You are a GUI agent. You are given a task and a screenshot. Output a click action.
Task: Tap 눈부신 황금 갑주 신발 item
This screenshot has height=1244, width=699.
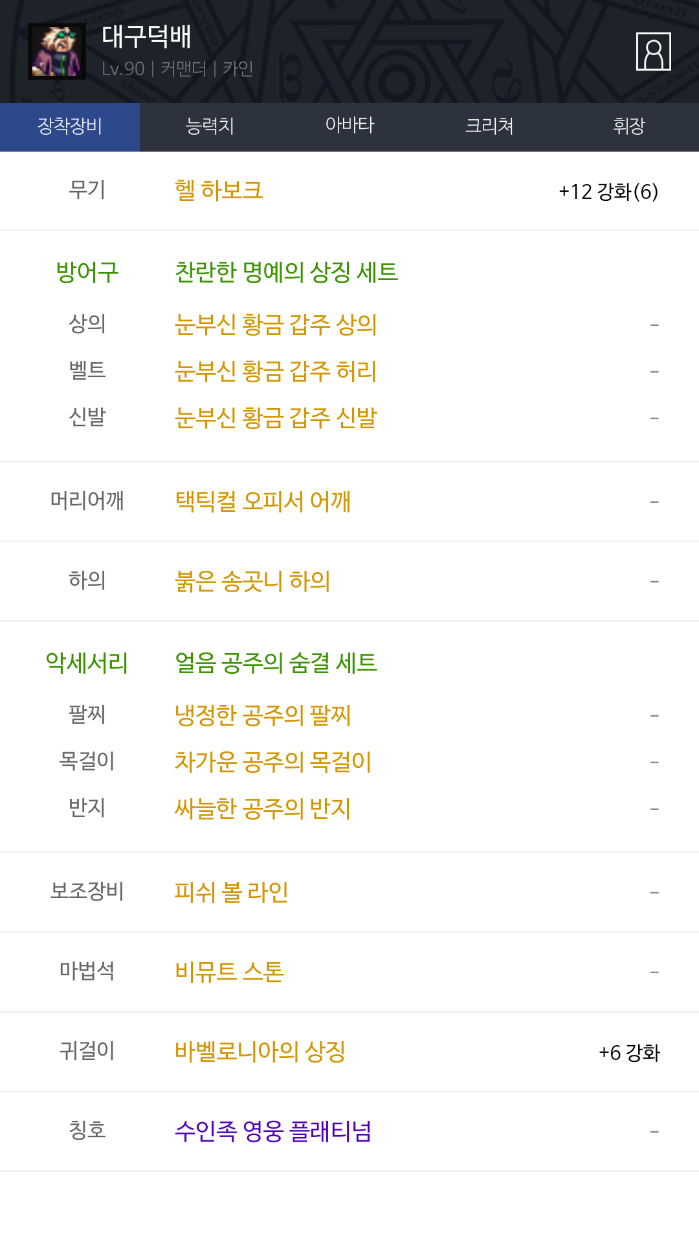tap(275, 417)
